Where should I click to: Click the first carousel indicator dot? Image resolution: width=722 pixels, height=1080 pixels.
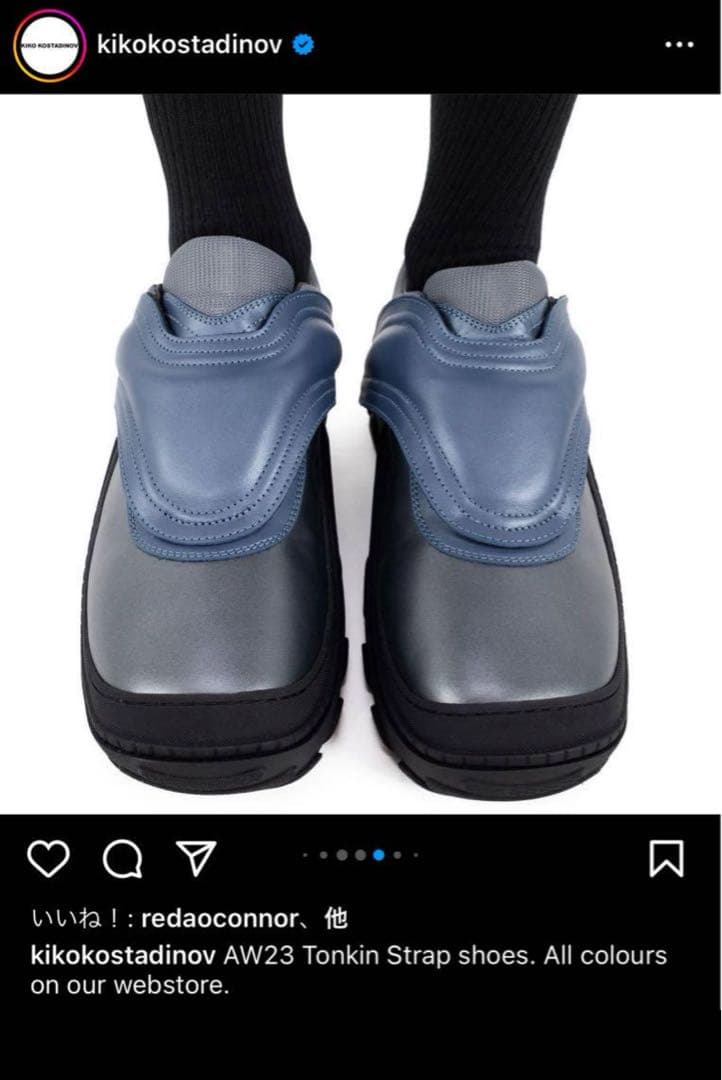[303, 855]
